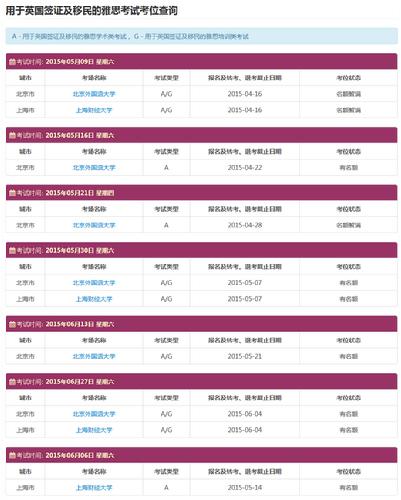Open 北京外国语大学 link under 05月30日 exam
Viewport: 401px width, 500px height.
(94, 283)
